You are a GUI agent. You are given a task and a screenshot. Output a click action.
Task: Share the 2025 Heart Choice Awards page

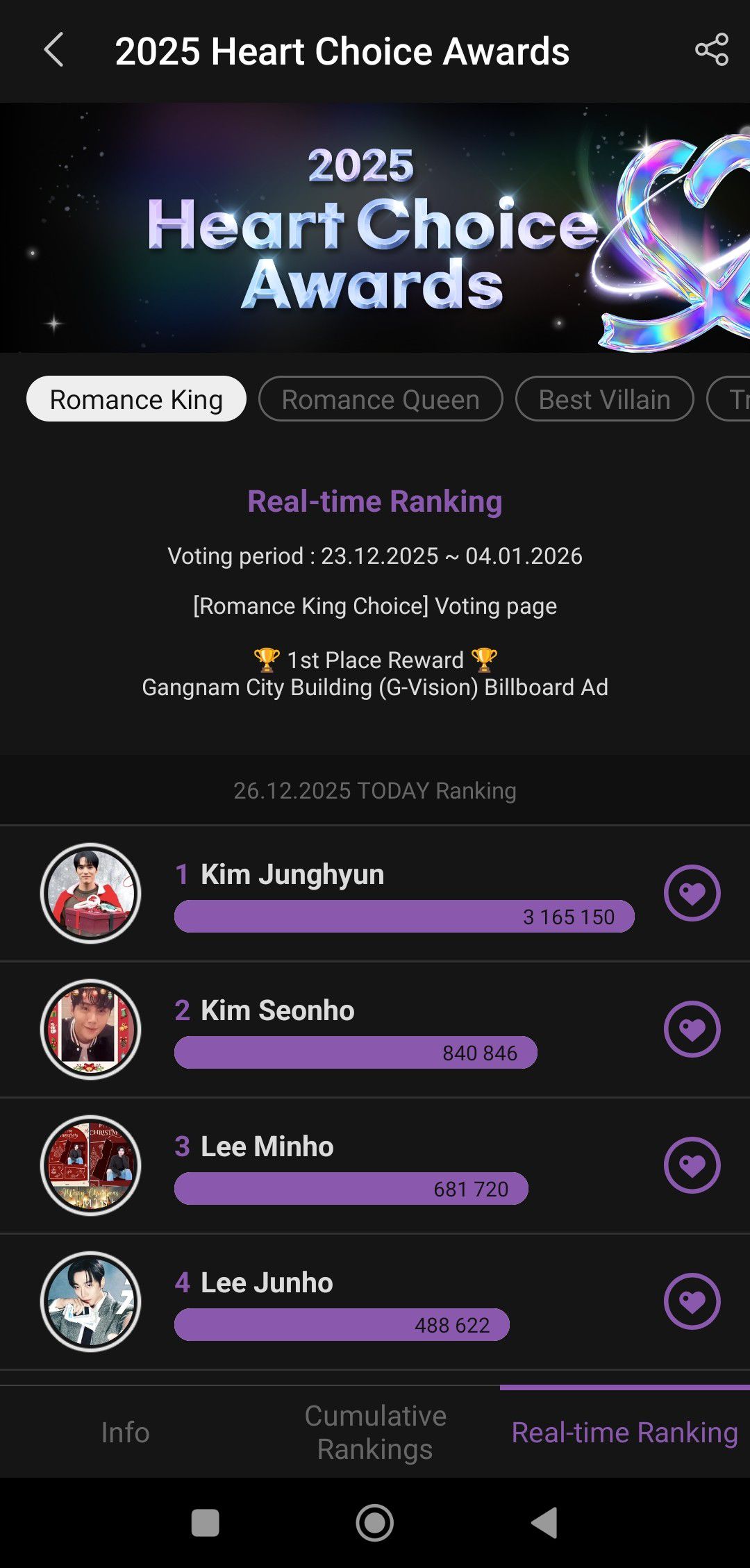click(712, 50)
